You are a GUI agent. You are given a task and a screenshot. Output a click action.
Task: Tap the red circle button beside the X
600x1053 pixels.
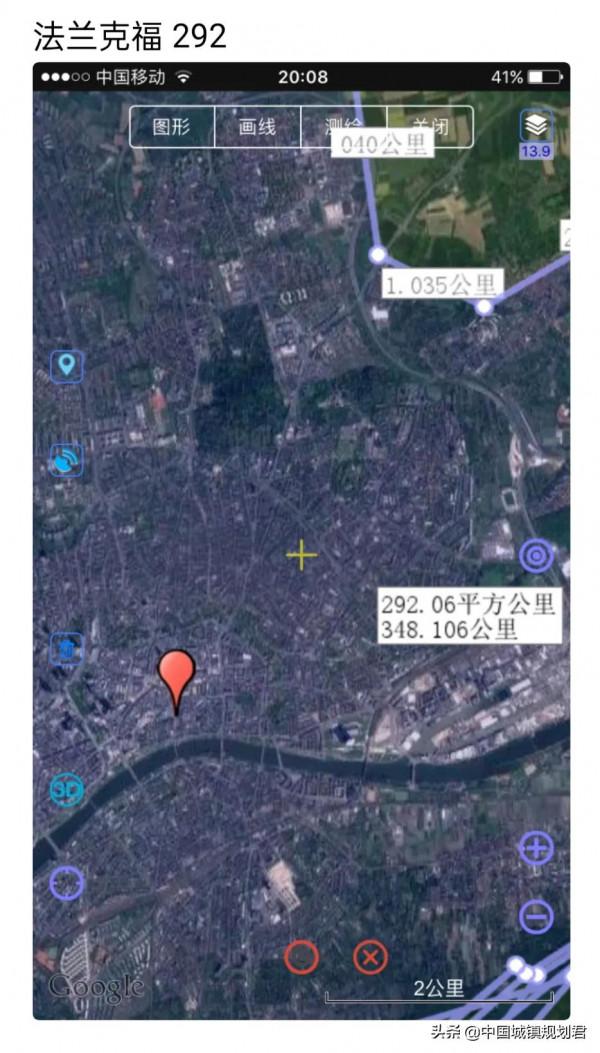(301, 958)
